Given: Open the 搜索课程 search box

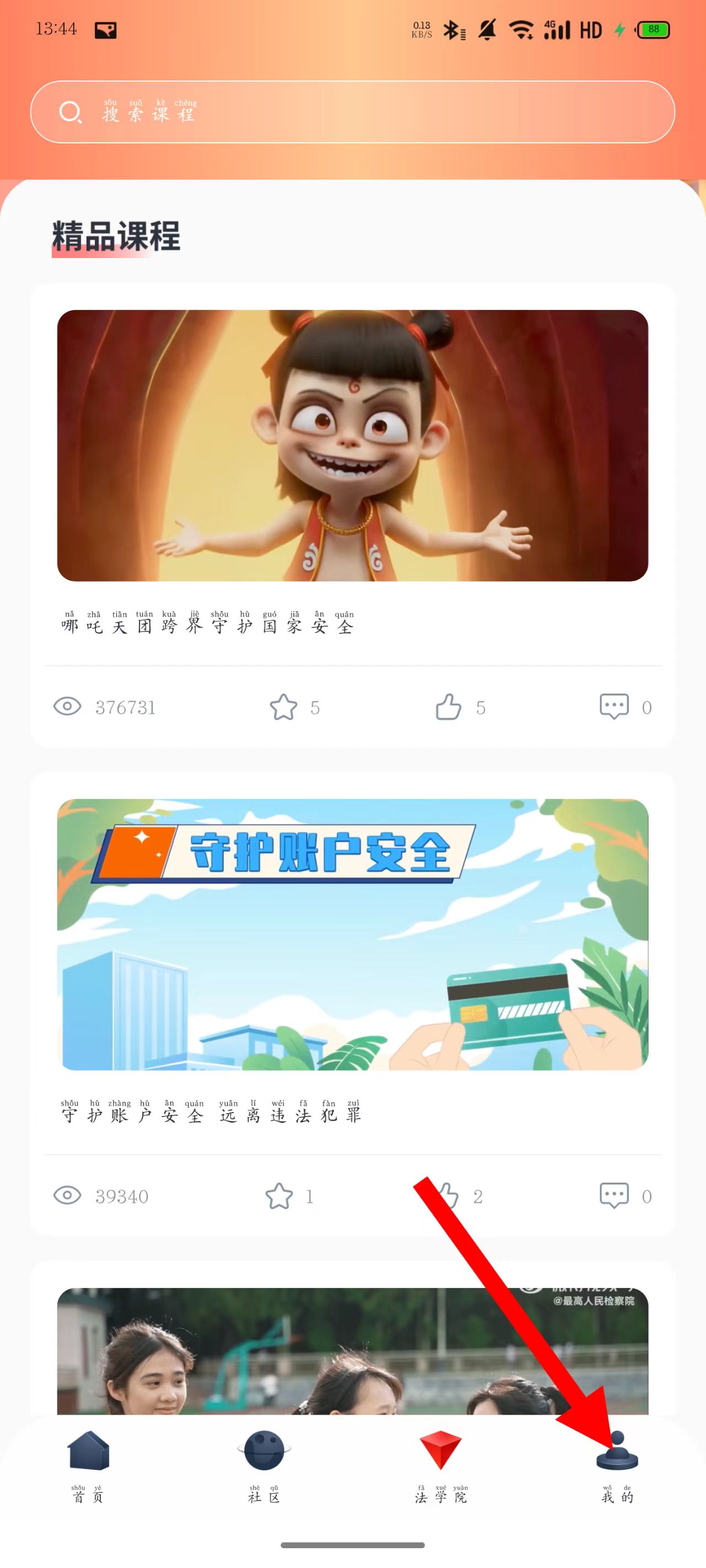Looking at the screenshot, I should (x=352, y=112).
